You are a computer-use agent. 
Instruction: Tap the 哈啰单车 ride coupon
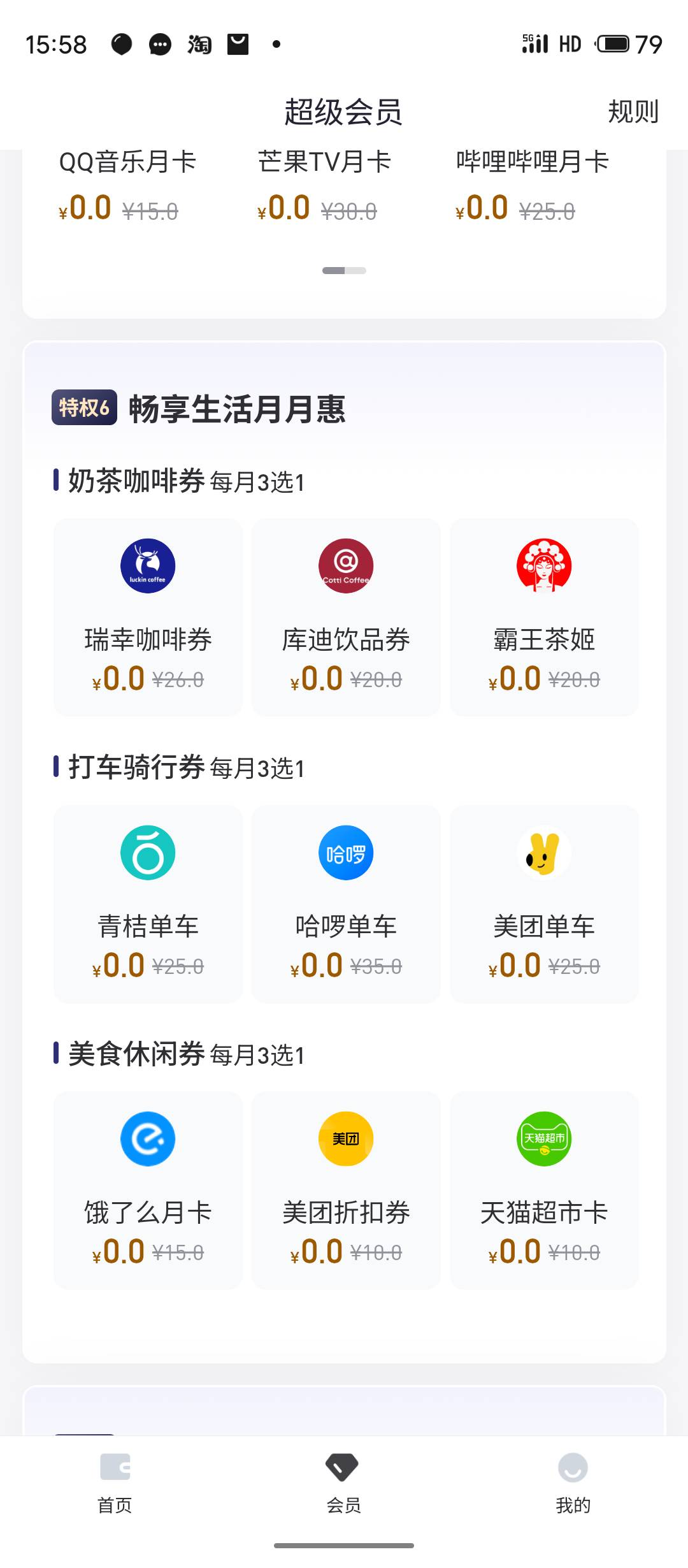(x=346, y=904)
